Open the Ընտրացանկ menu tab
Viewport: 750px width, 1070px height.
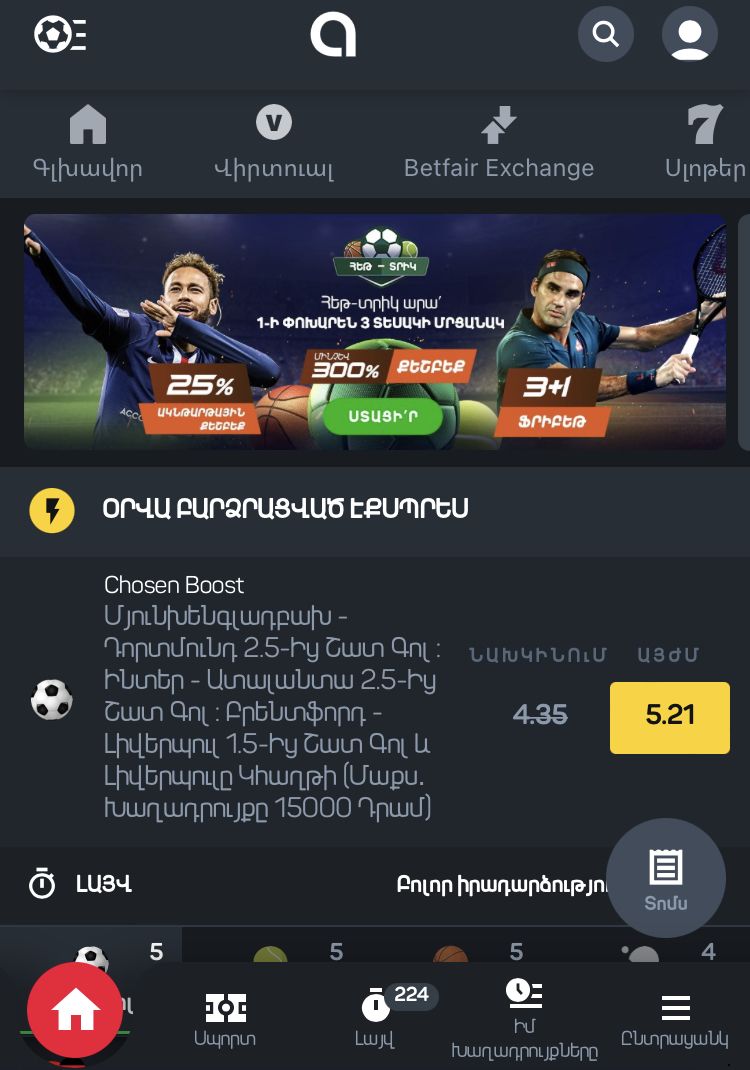pyautogui.click(x=675, y=1018)
